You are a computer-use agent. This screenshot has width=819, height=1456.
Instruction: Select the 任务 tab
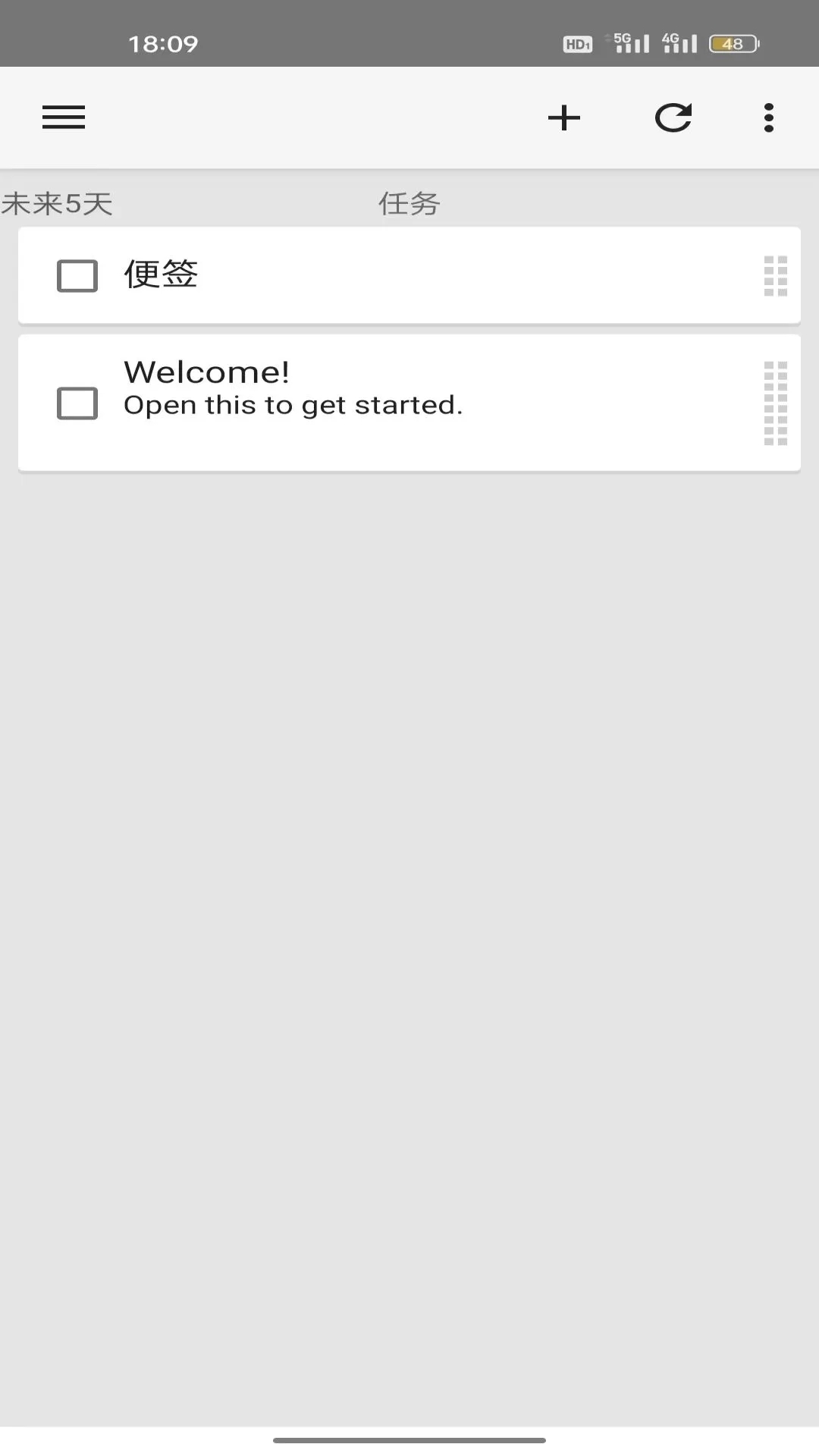coord(409,203)
